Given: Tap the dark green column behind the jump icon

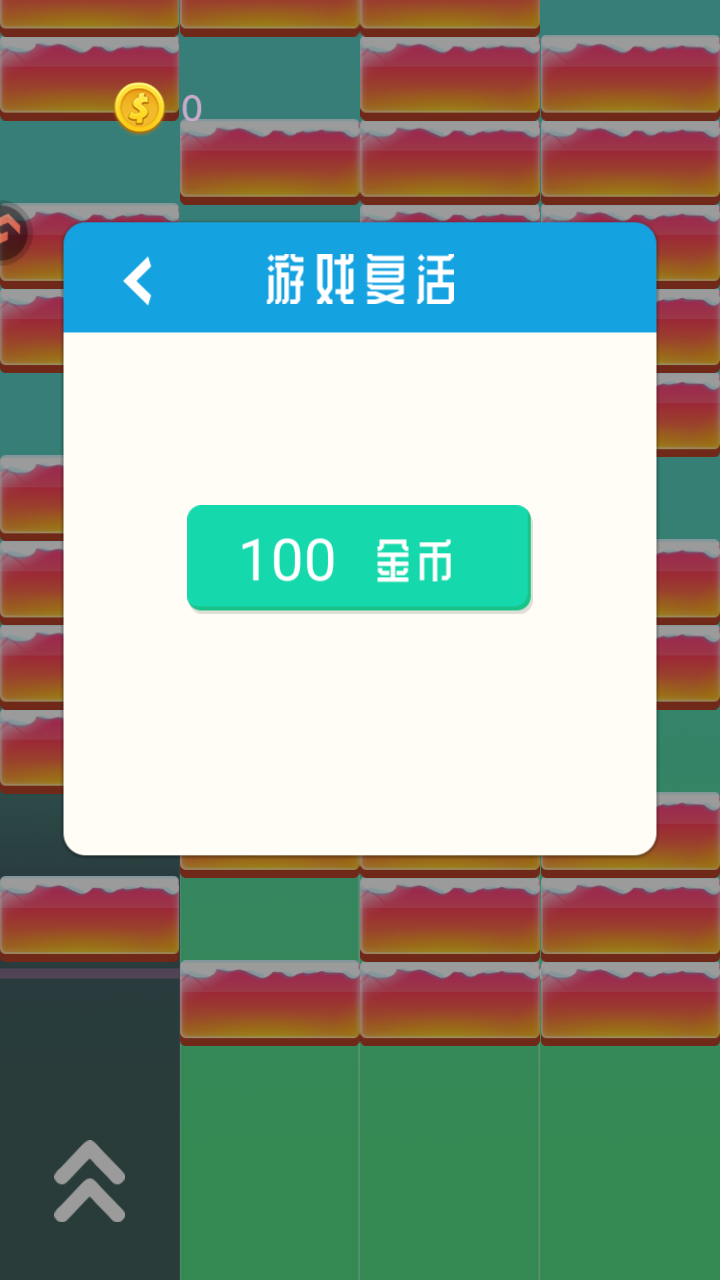Looking at the screenshot, I should [88, 1050].
